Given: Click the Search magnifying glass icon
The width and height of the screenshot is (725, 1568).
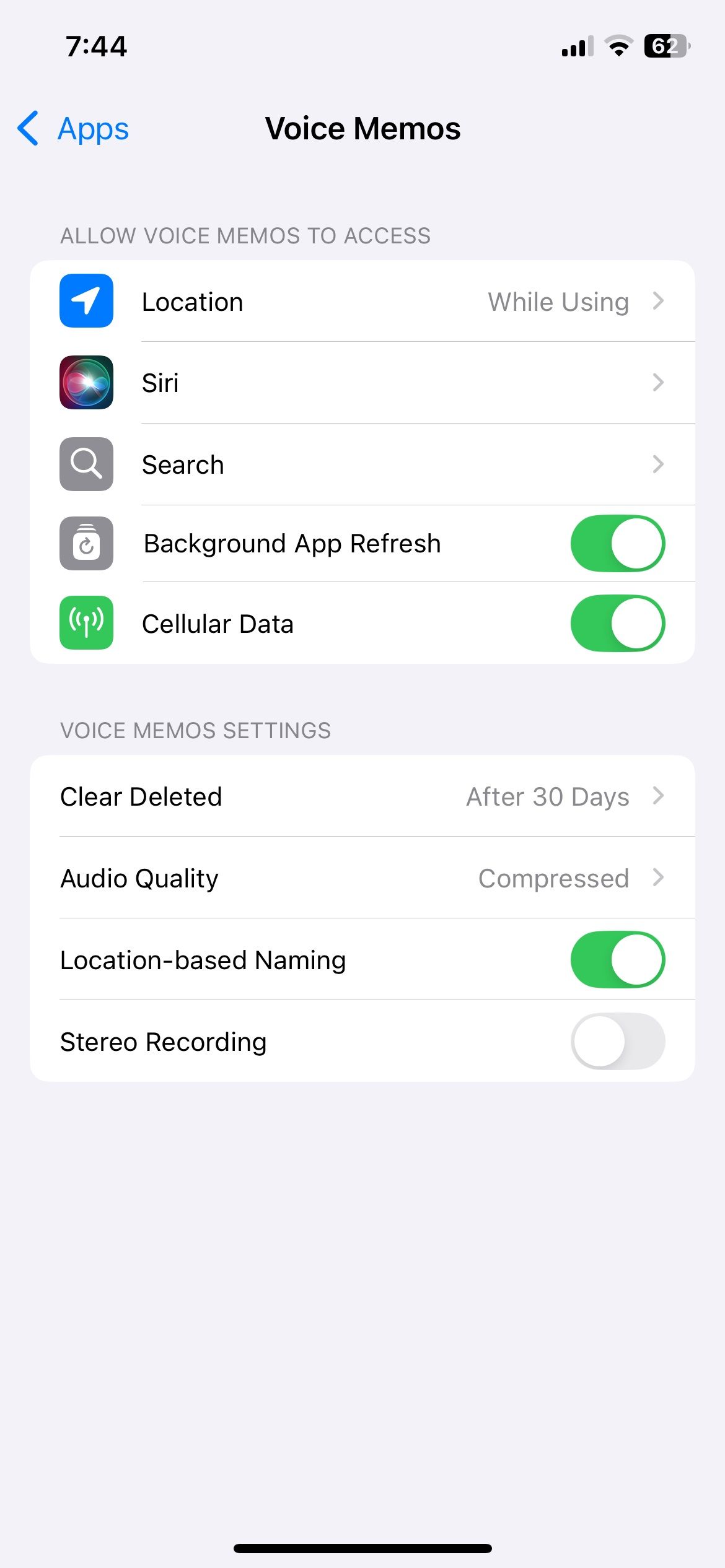Looking at the screenshot, I should coord(86,464).
